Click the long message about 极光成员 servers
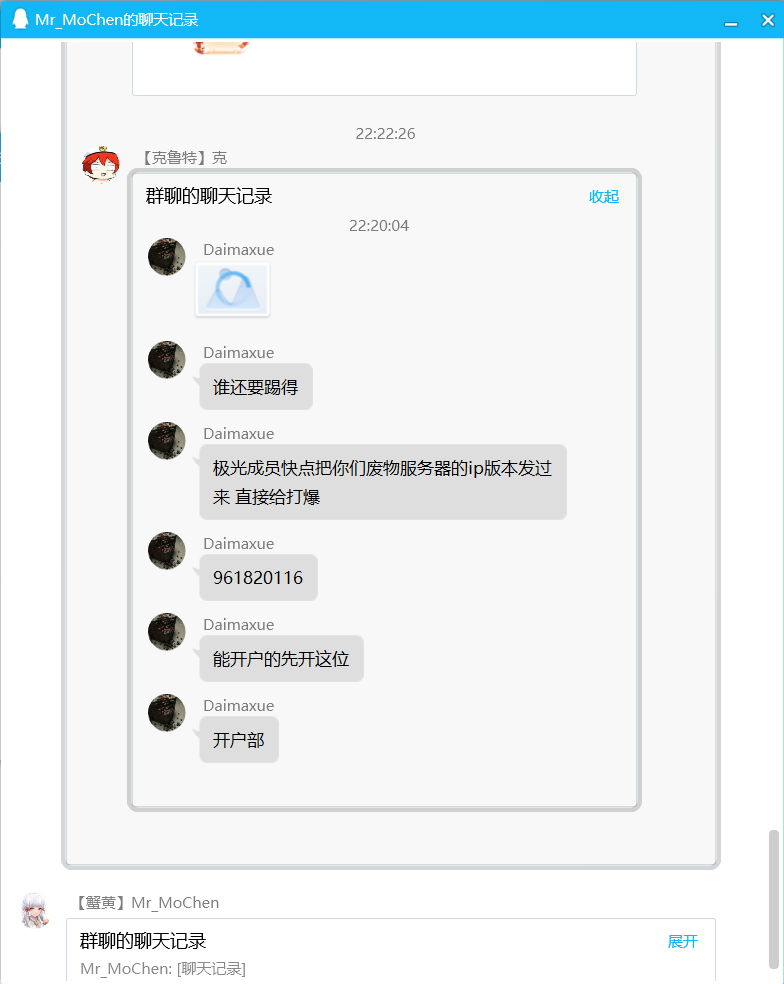The width and height of the screenshot is (784, 984). [382, 482]
